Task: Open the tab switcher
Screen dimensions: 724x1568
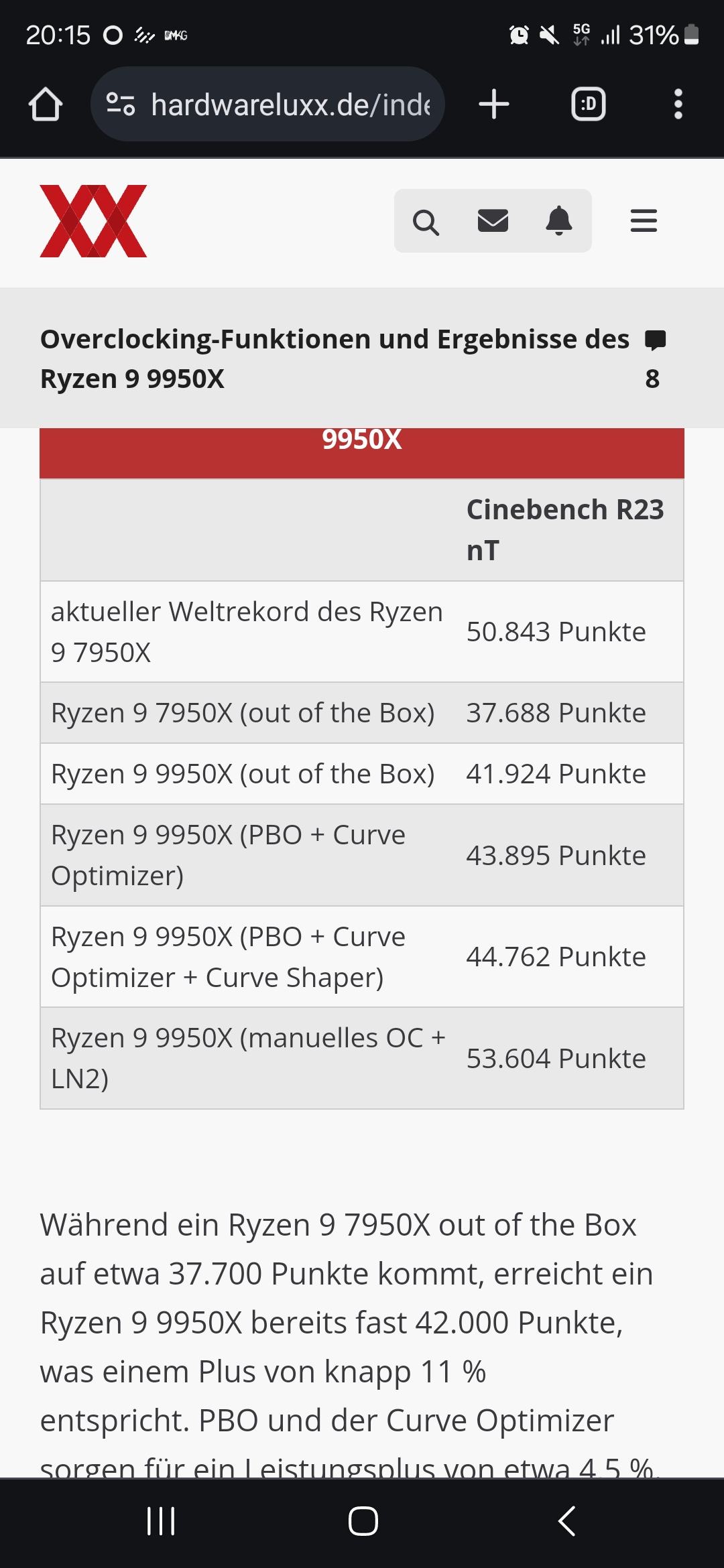Action: point(588,105)
